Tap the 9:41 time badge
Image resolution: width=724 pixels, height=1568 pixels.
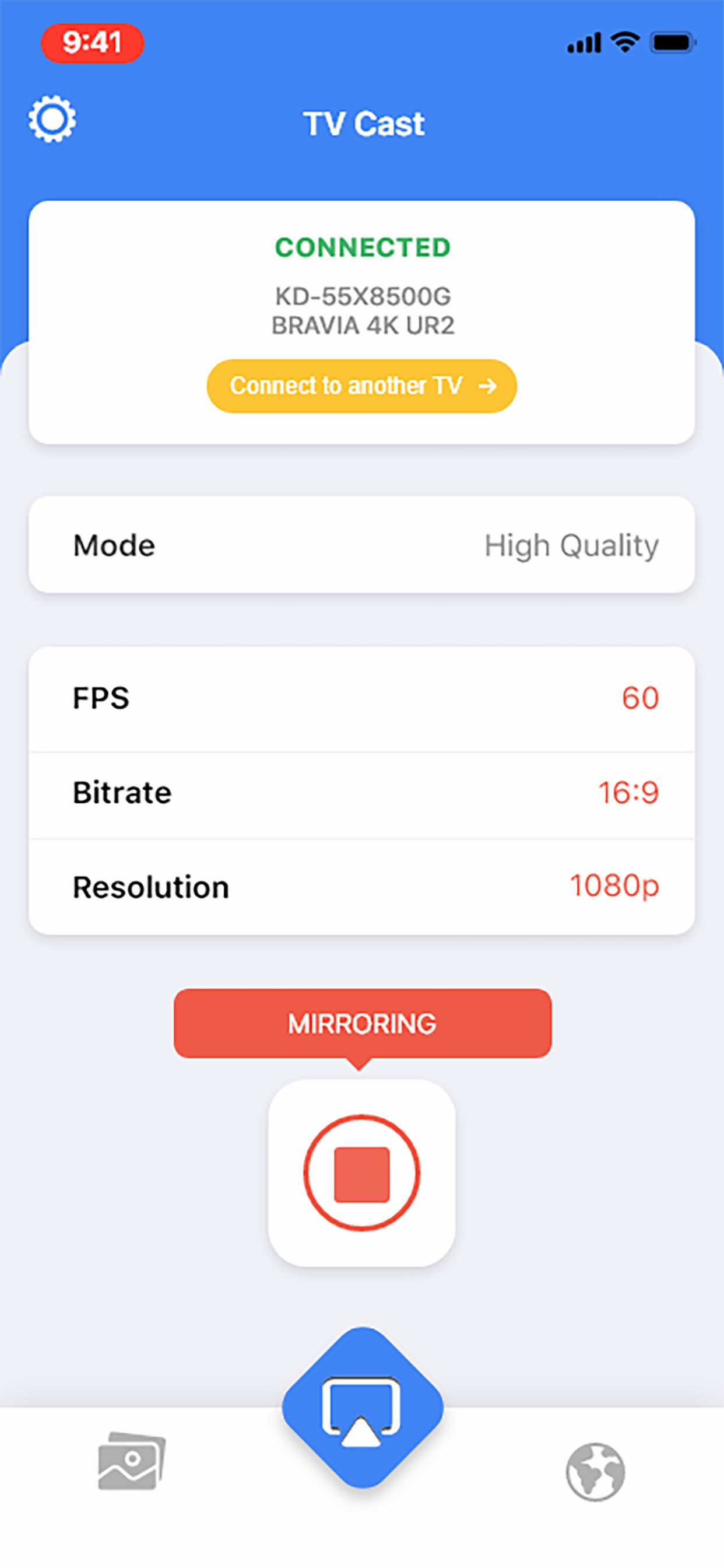pos(93,43)
